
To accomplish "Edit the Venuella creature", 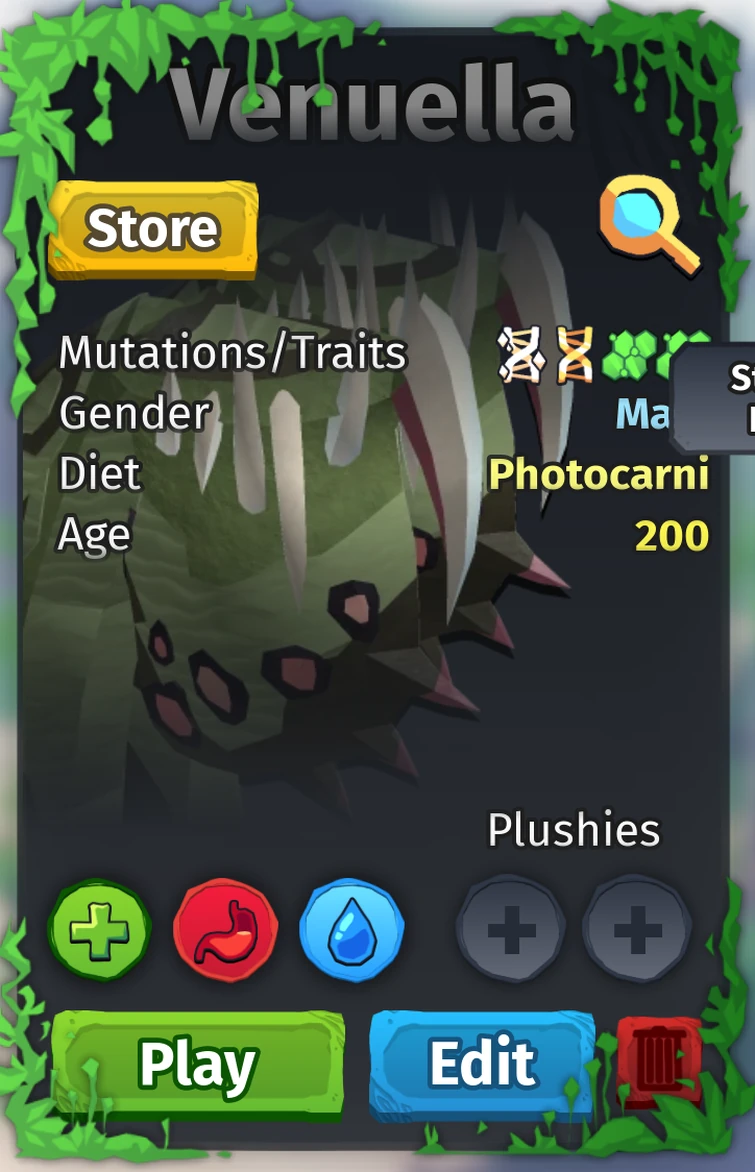I will 483,1065.
